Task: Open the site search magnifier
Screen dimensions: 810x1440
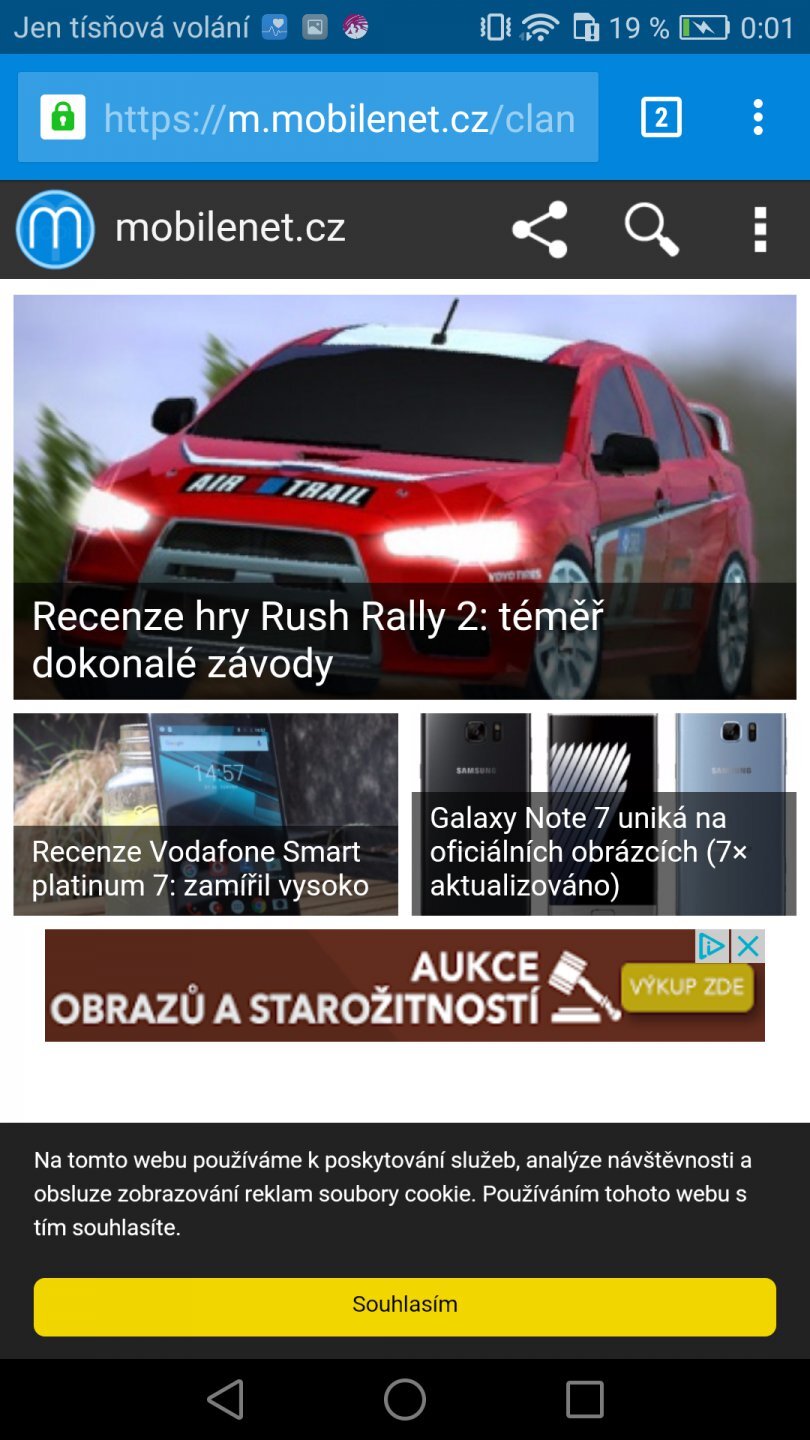Action: click(651, 229)
